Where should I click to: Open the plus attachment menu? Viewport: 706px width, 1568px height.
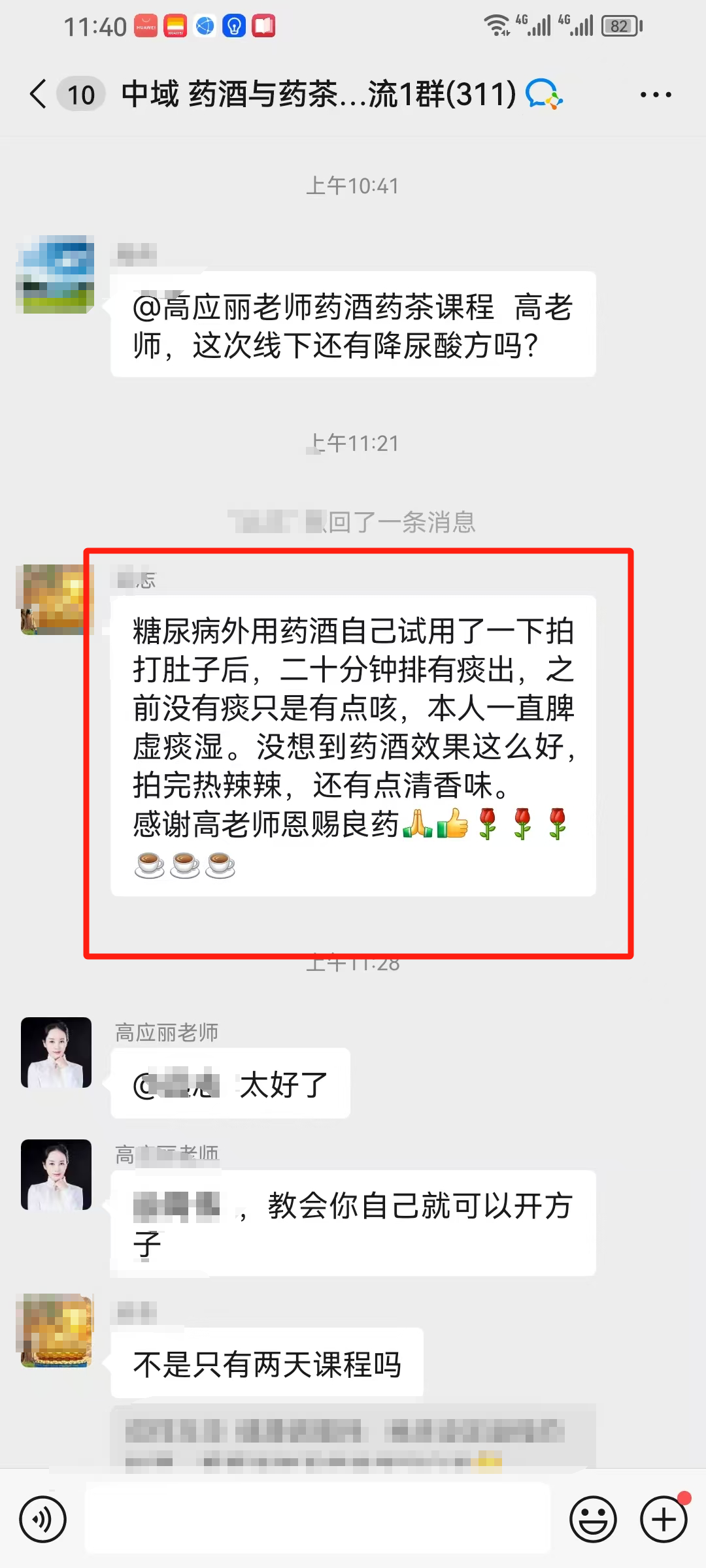[664, 1519]
